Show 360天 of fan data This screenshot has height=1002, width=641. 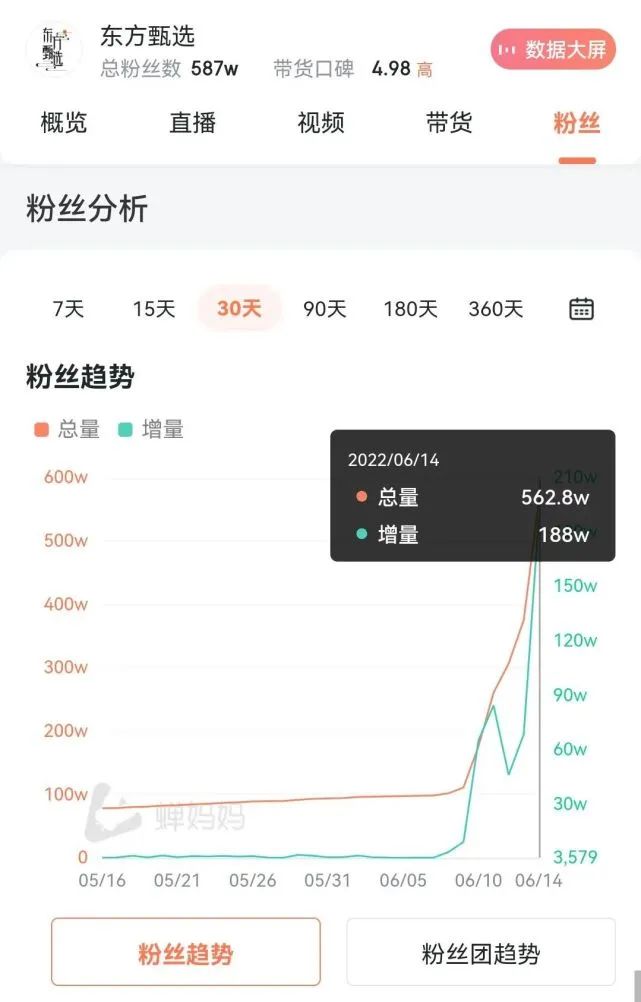[496, 309]
